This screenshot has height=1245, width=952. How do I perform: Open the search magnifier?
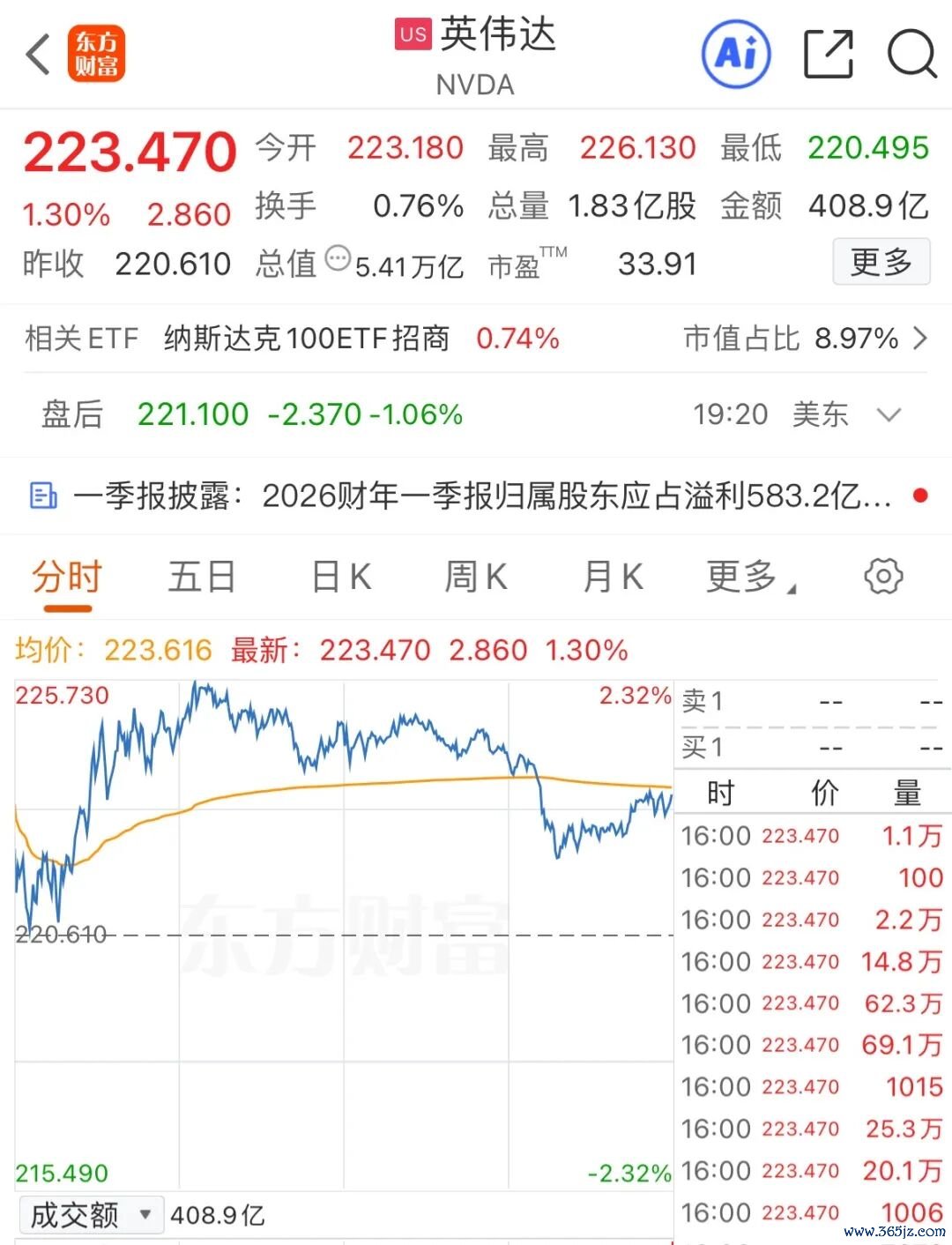coord(911,55)
